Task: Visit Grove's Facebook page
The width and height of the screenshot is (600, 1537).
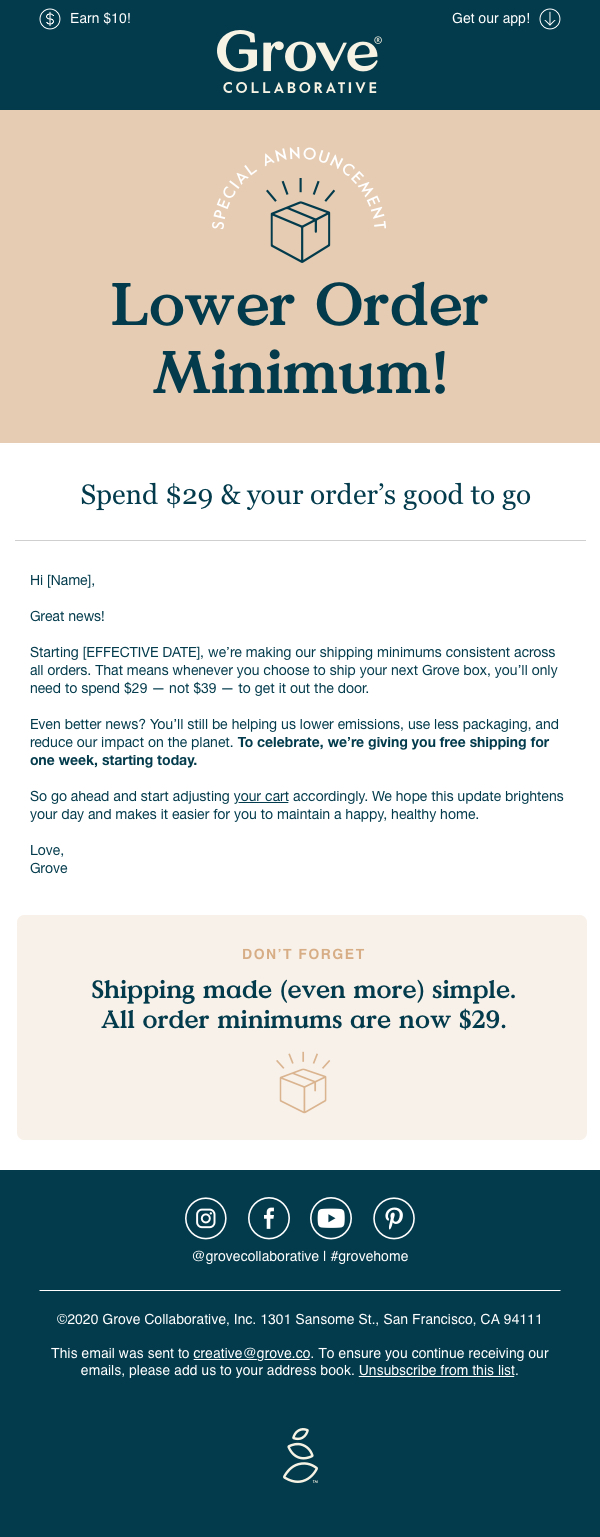Action: [269, 1218]
